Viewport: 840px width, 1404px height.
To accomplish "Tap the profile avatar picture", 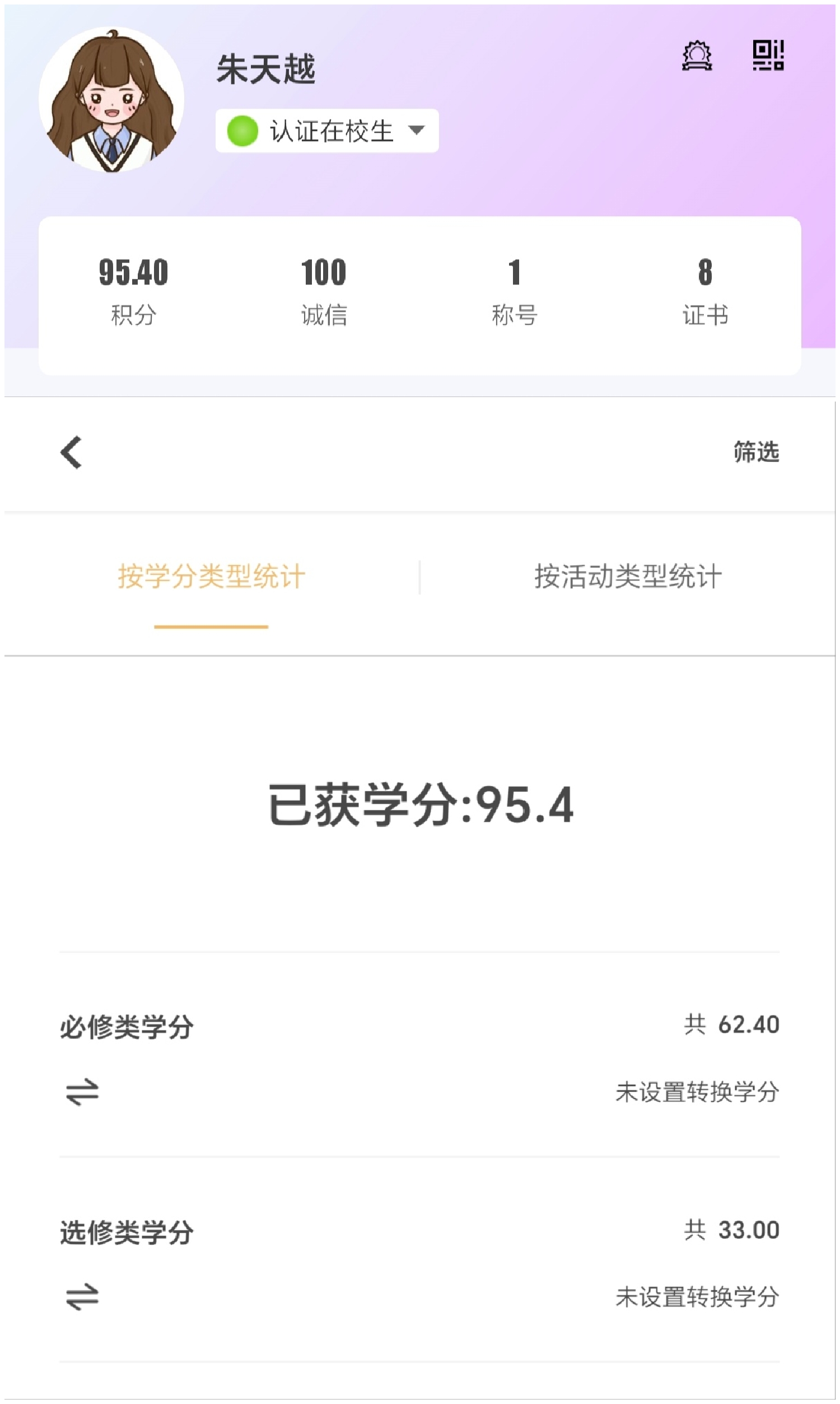I will 111,100.
